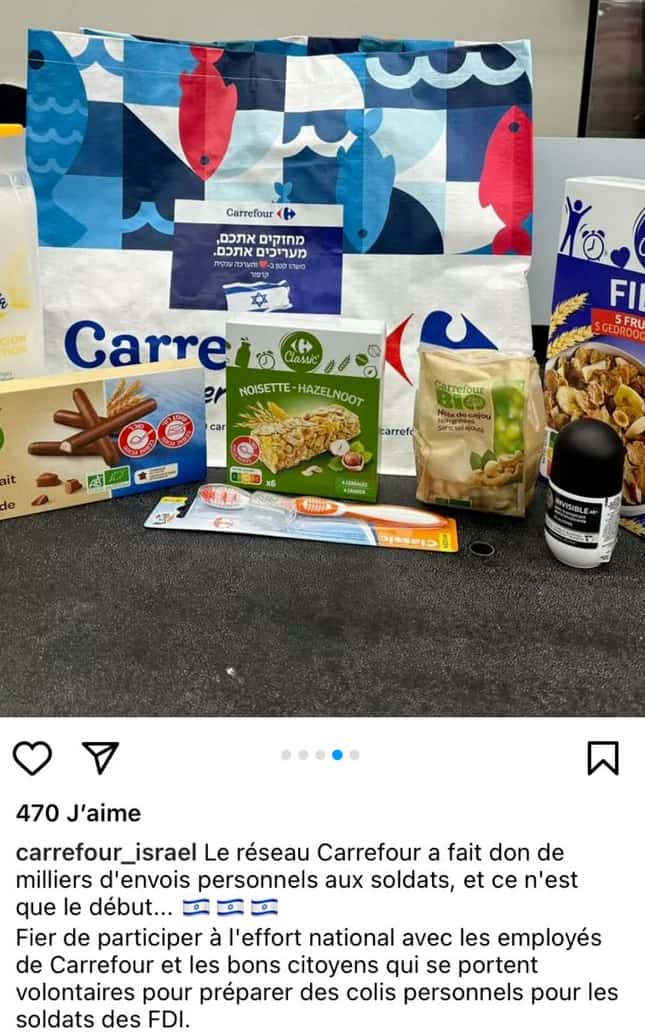Open the carrefour_israel profile from the caption
The width and height of the screenshot is (645, 1035).
(106, 853)
